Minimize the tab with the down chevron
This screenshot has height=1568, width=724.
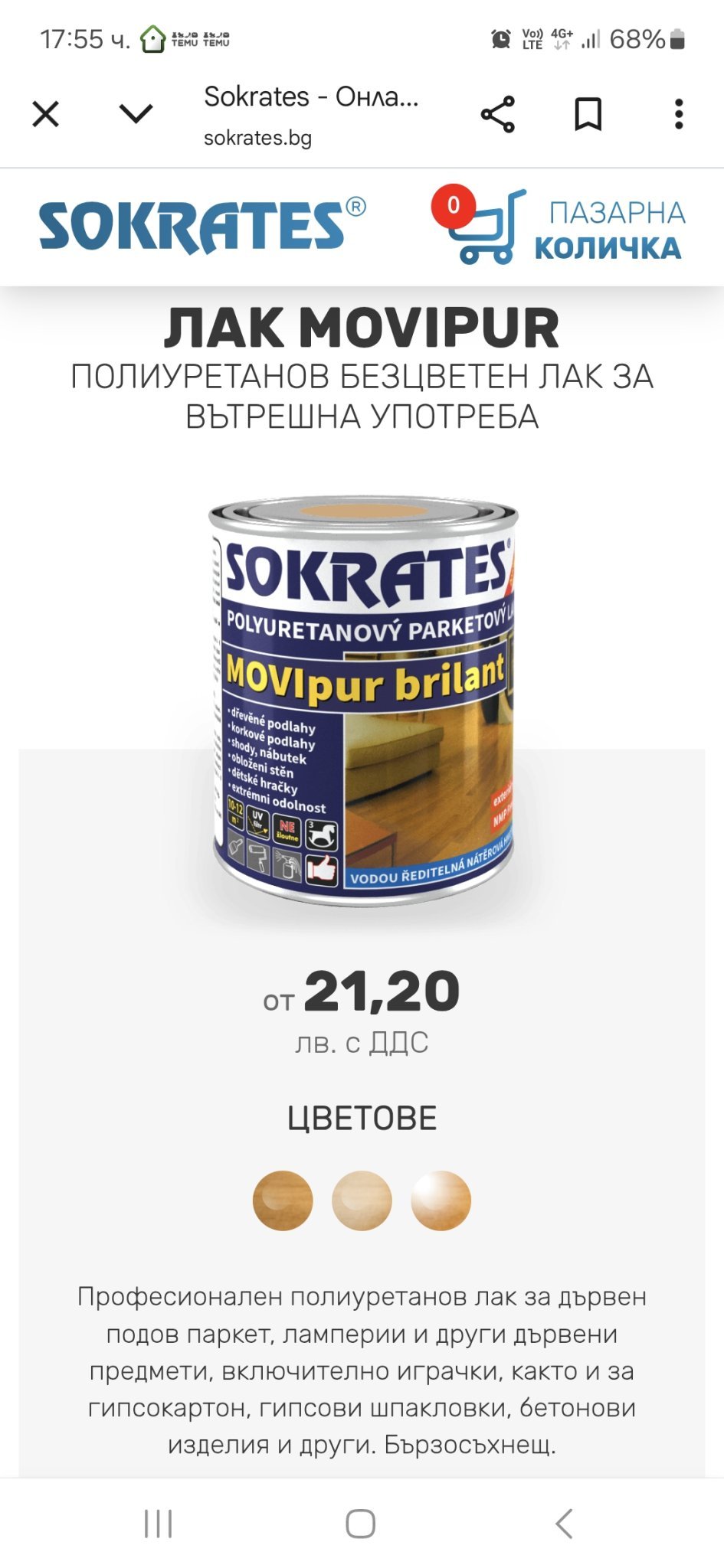(136, 114)
